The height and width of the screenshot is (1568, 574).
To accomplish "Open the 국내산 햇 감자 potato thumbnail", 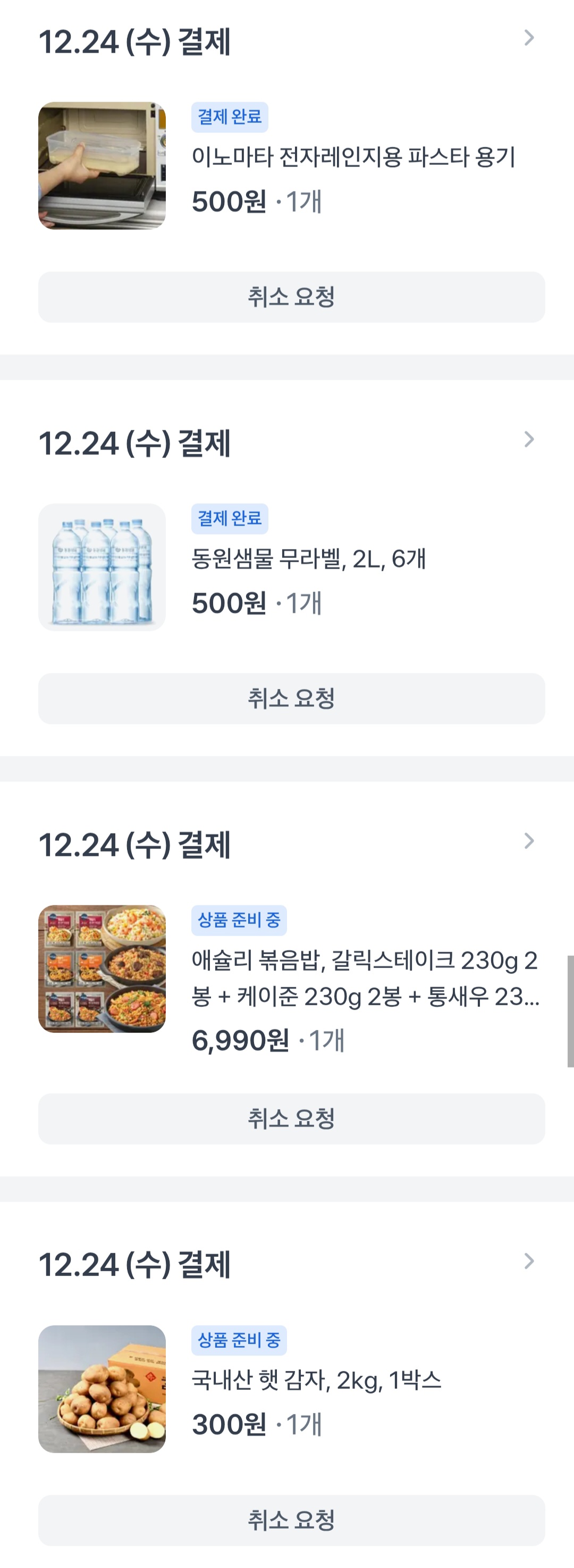I will 102,1389.
